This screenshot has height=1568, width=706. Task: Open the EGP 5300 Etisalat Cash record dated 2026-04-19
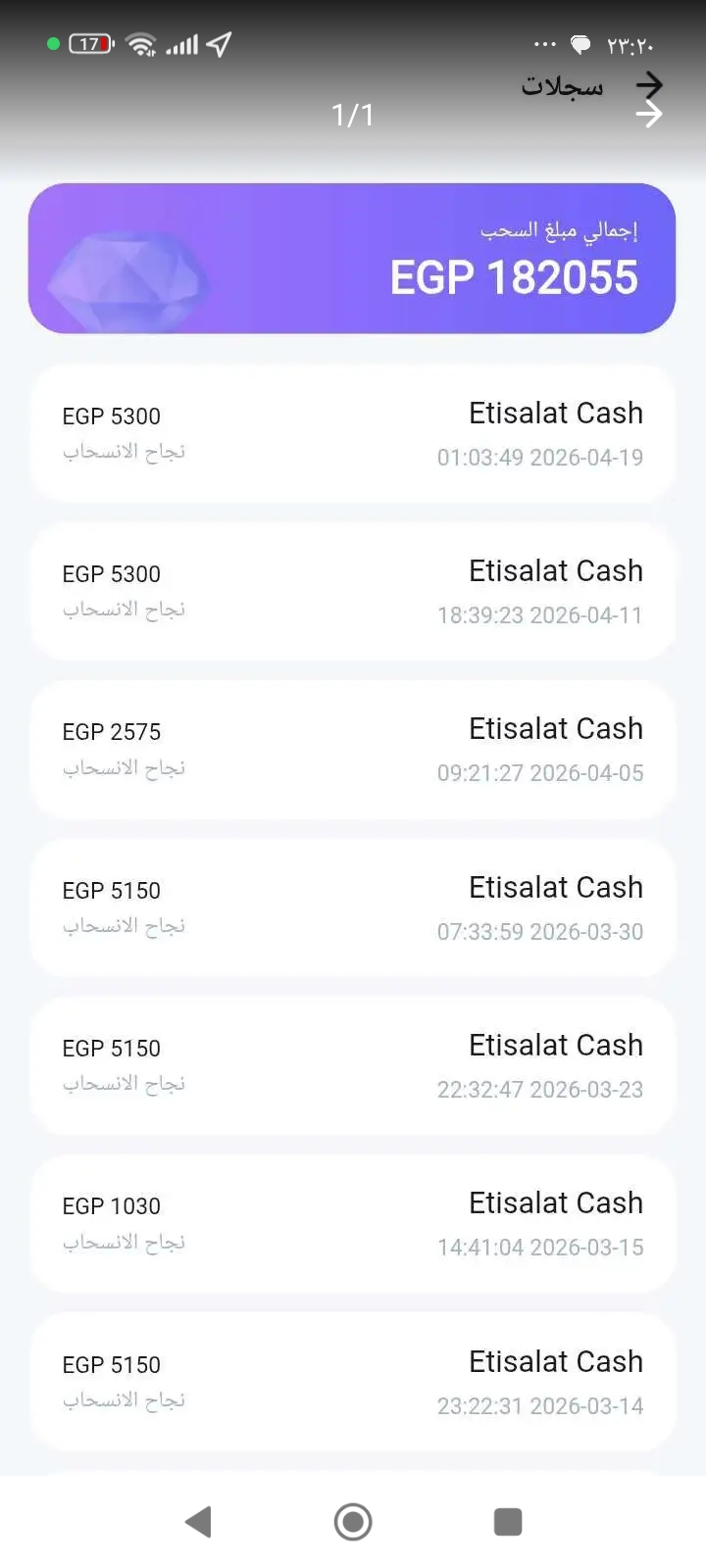click(353, 432)
